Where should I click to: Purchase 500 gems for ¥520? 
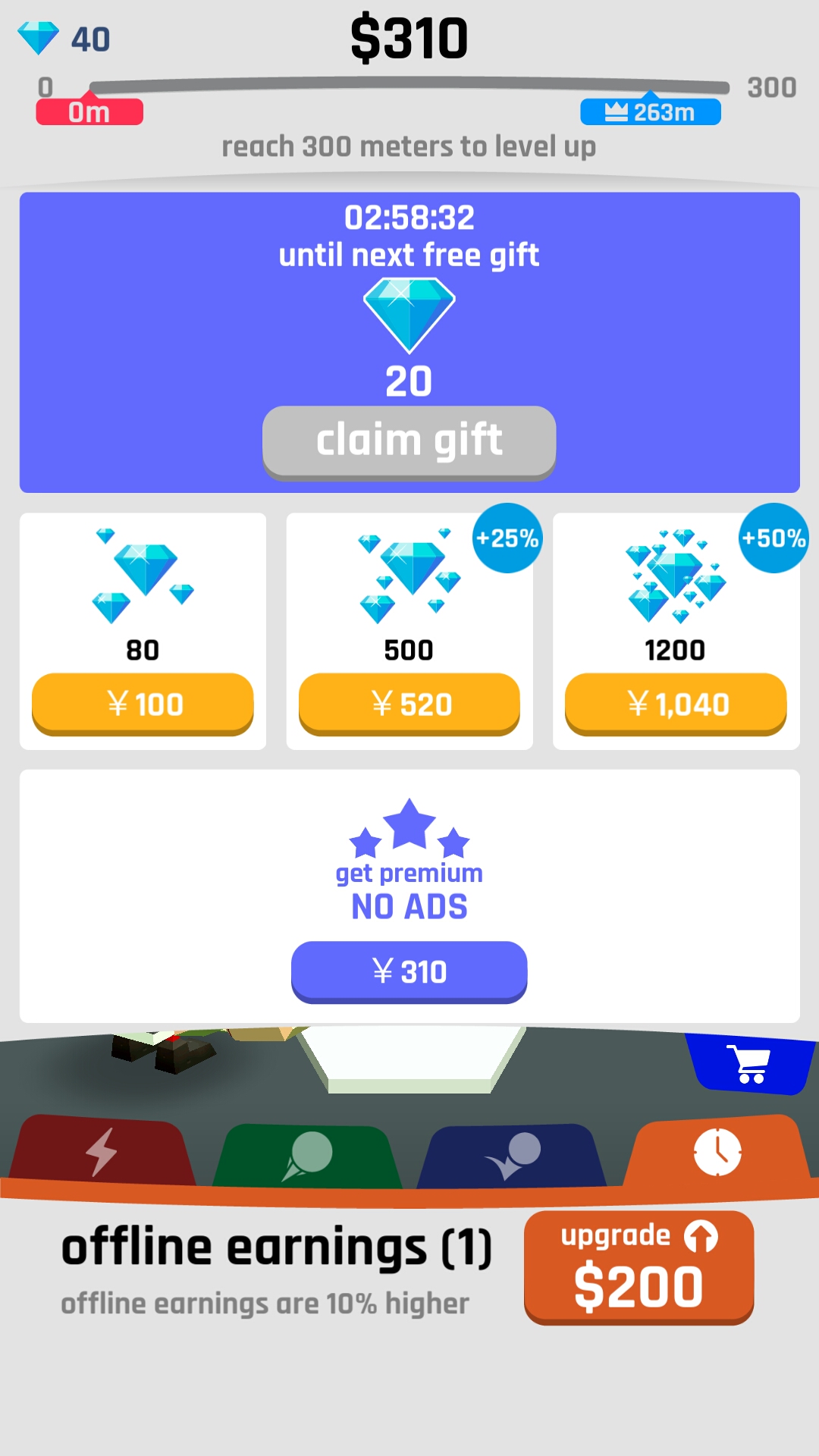click(x=409, y=704)
